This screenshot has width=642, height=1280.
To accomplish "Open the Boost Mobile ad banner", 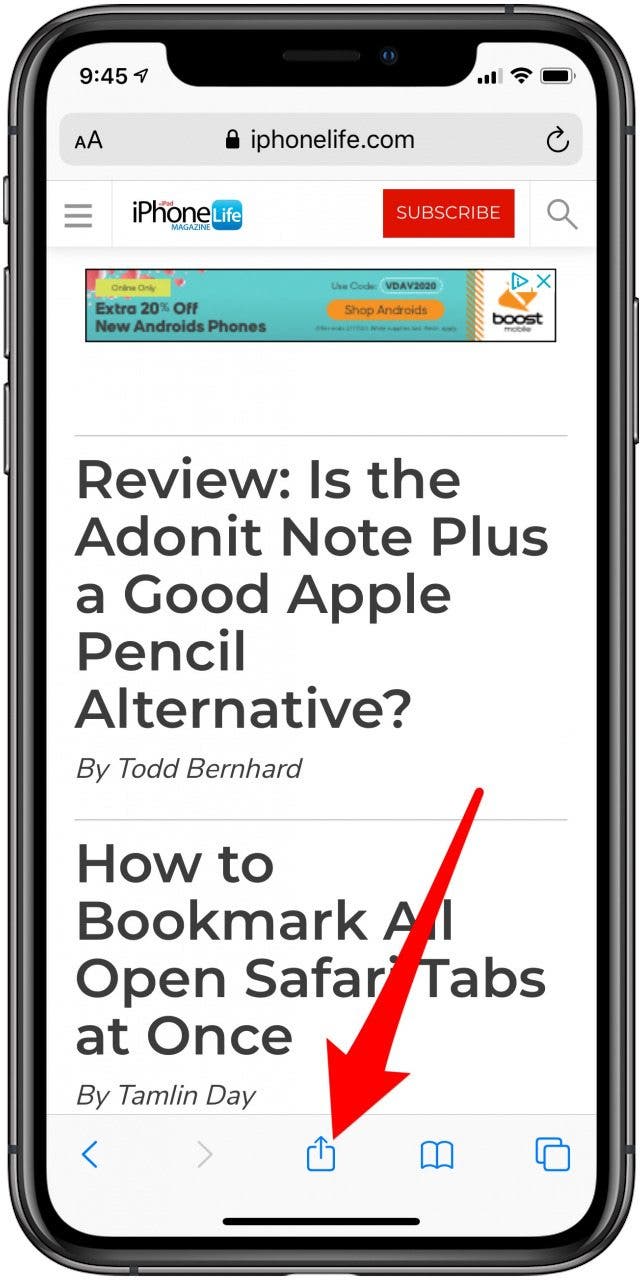I will [x=300, y=306].
